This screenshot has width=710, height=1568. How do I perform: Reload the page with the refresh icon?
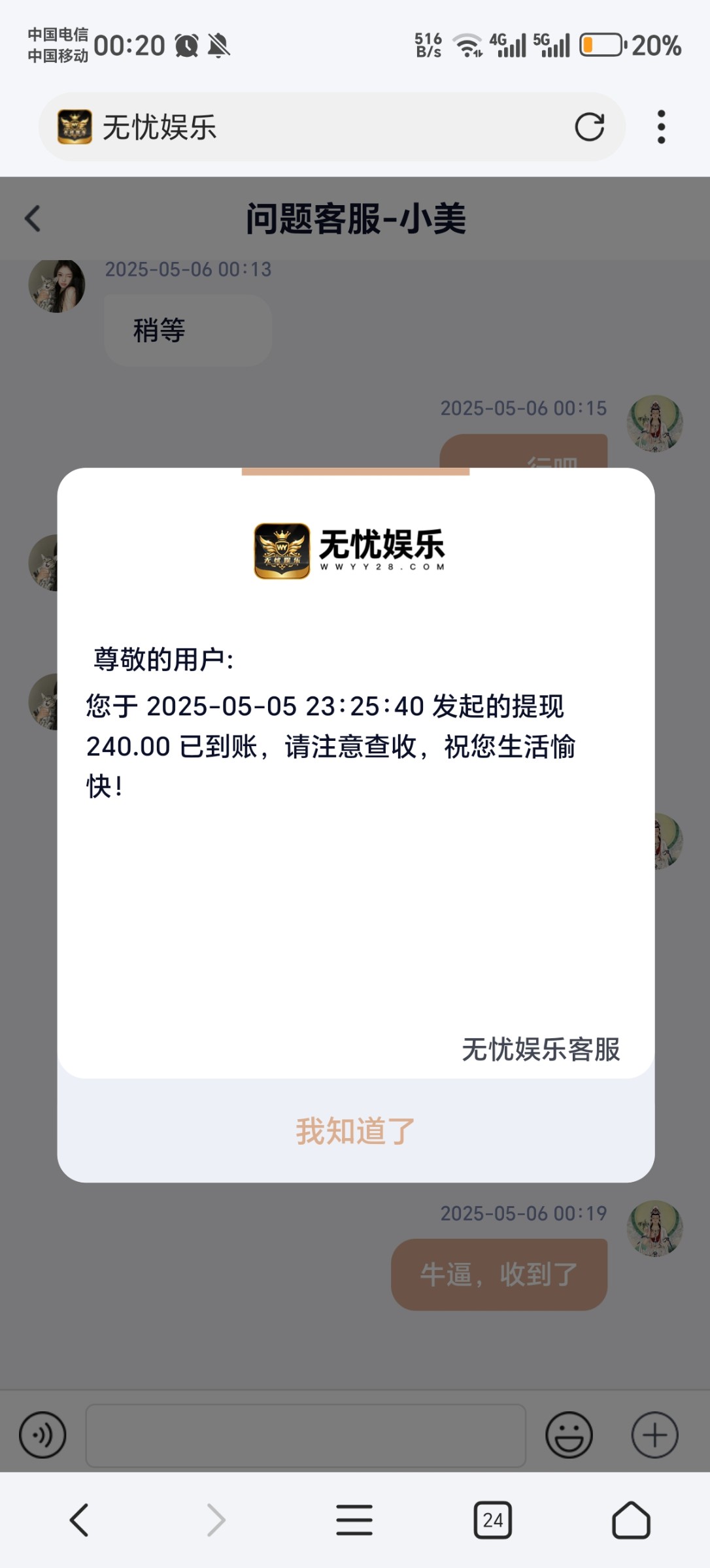coord(589,127)
